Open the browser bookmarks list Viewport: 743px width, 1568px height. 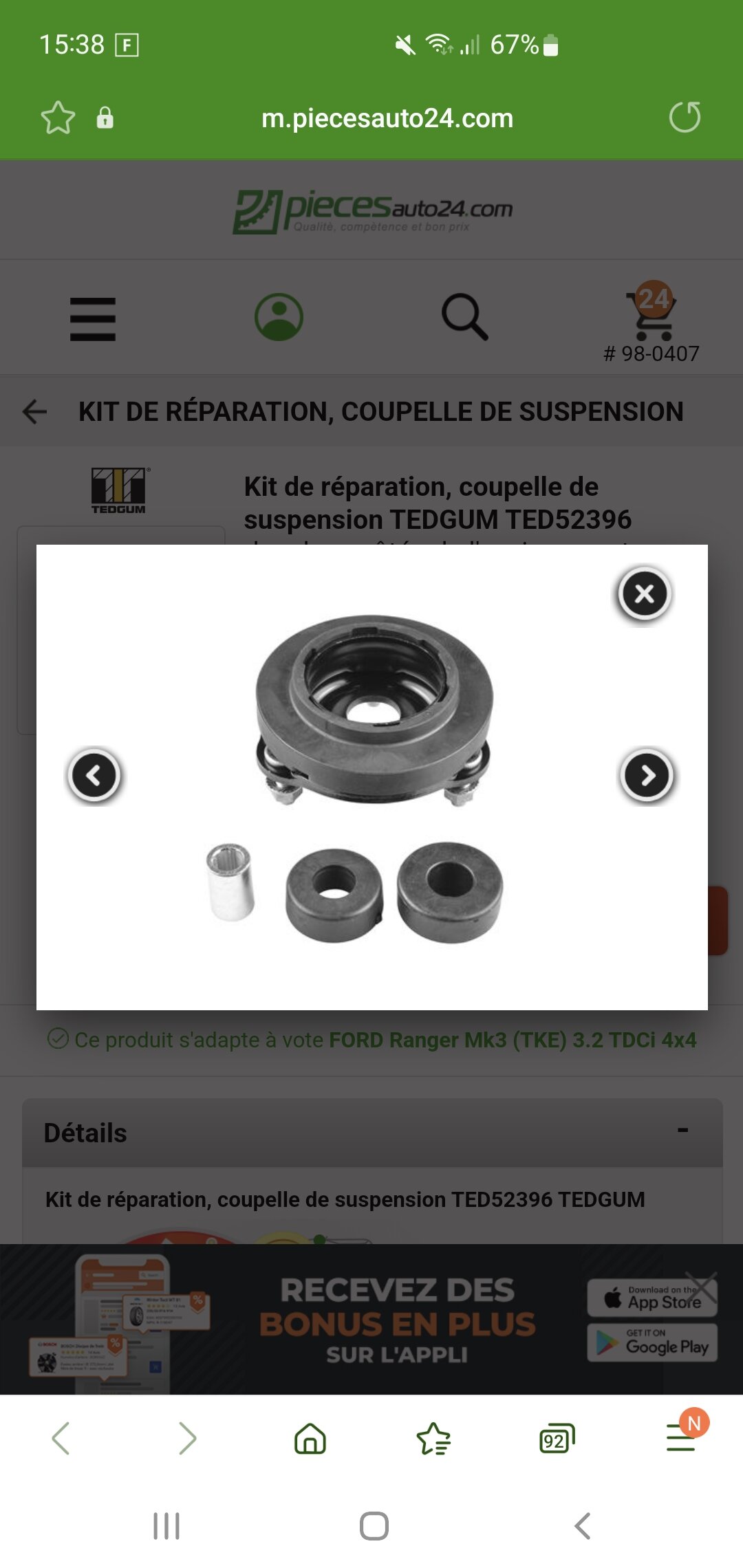(x=433, y=1439)
